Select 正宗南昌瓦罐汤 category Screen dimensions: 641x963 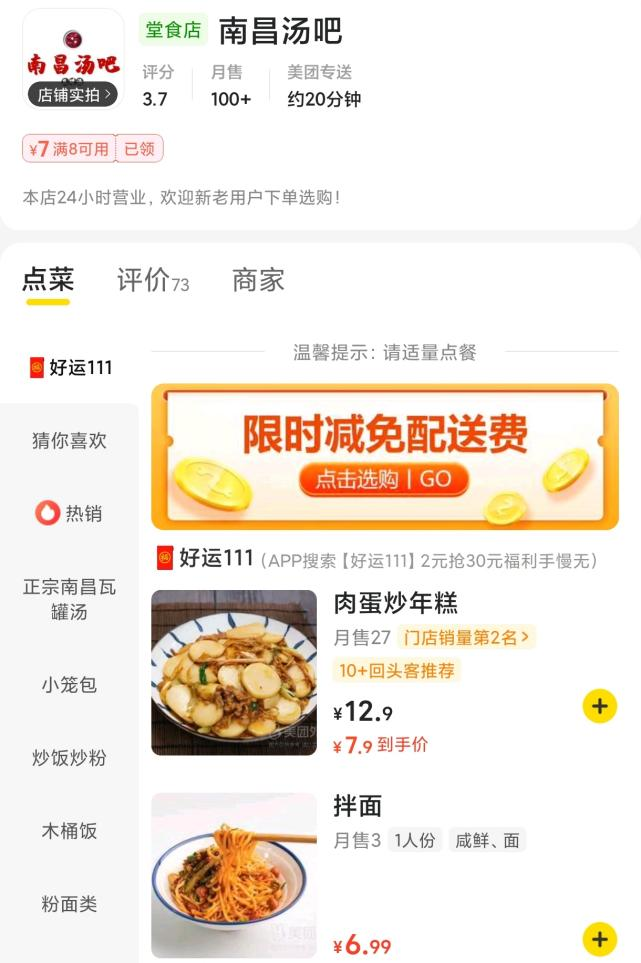click(70, 599)
